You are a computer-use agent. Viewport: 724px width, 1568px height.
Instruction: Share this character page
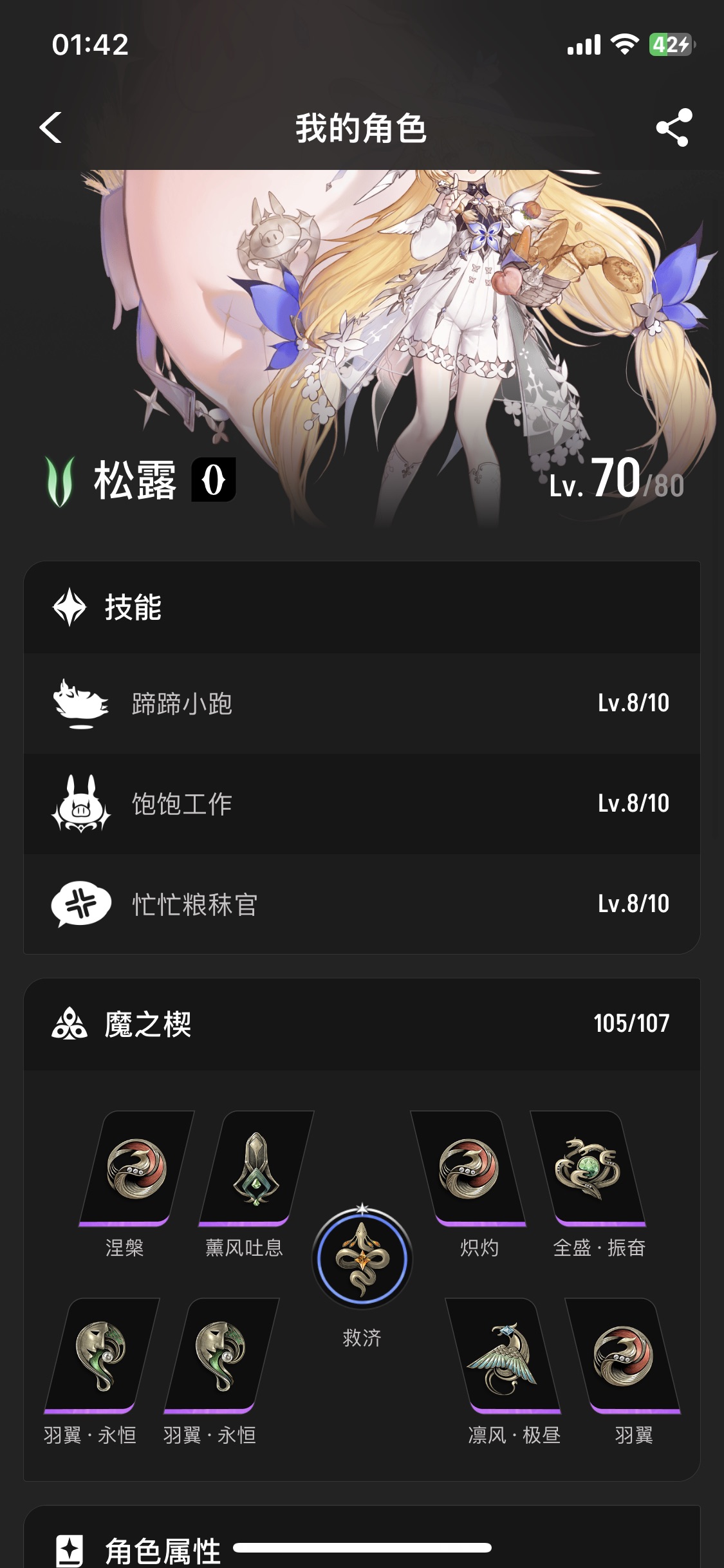pyautogui.click(x=673, y=127)
